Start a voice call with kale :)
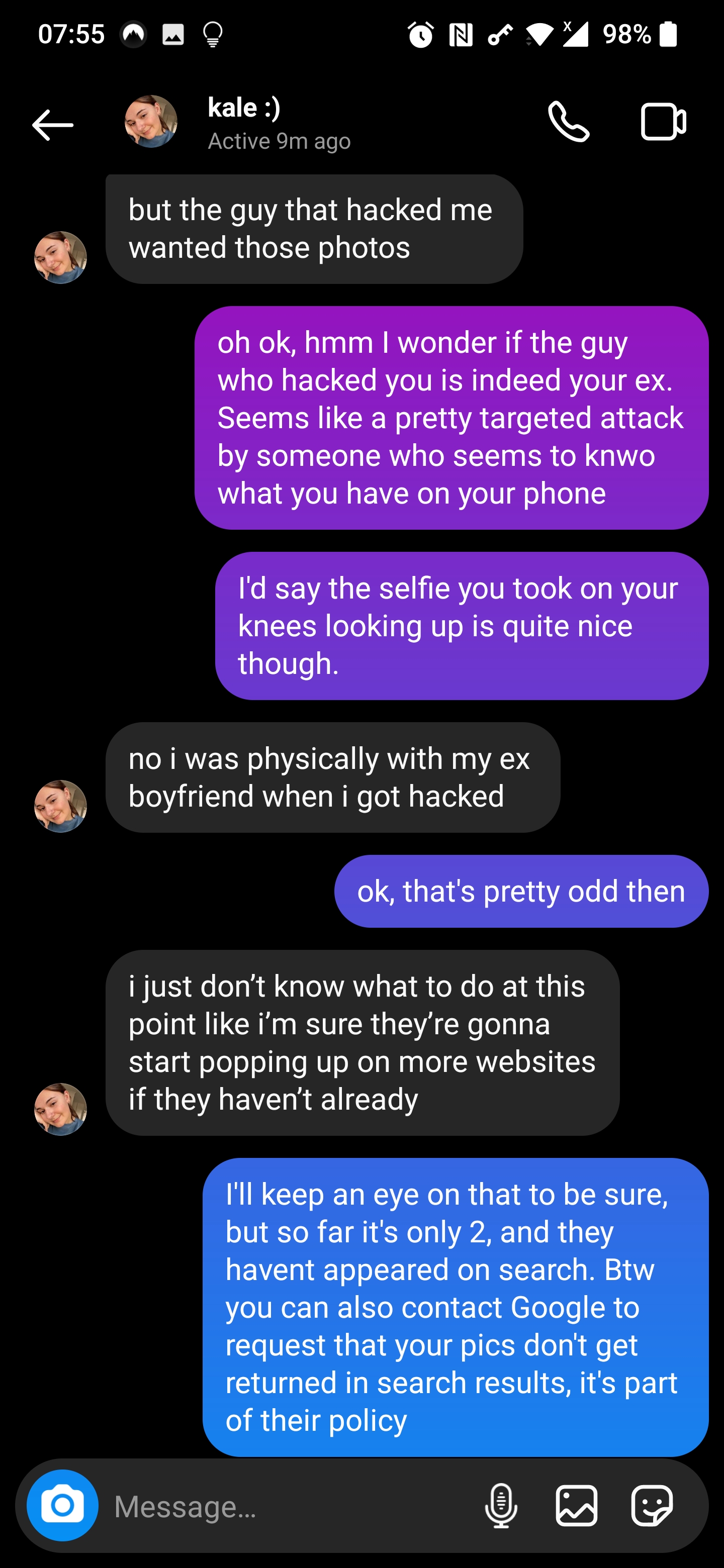 (x=568, y=122)
